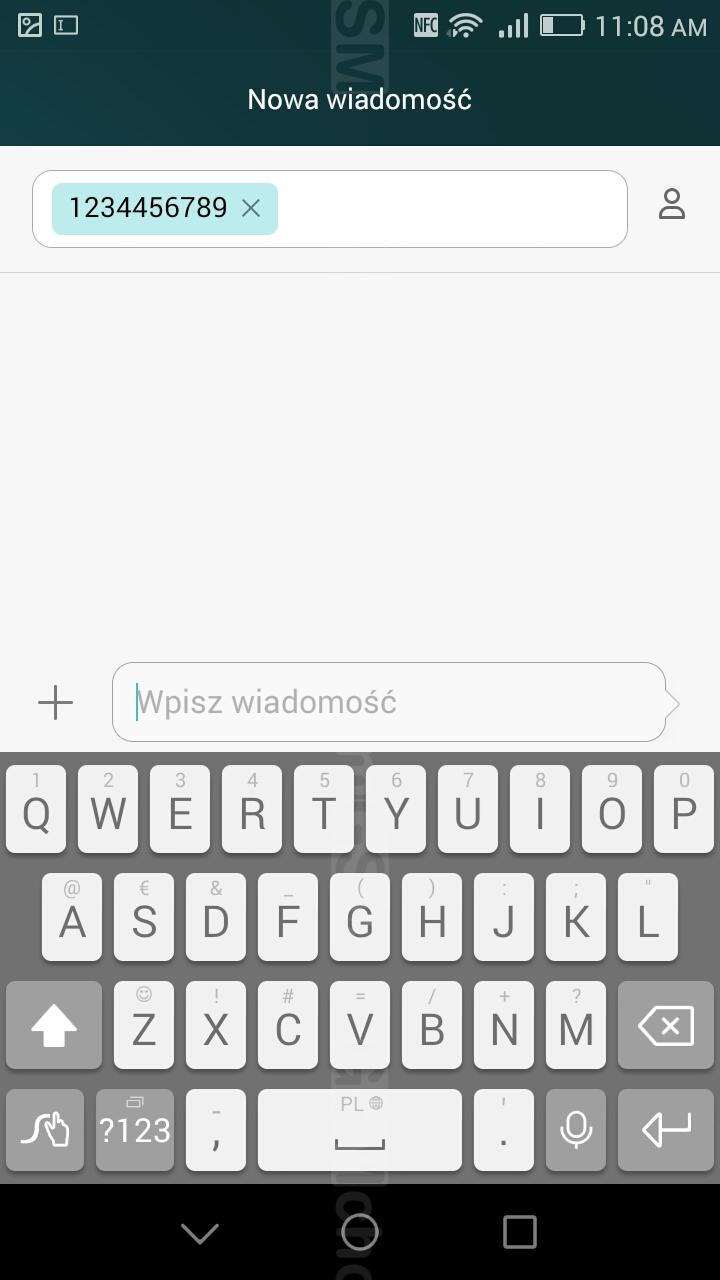Go to home via the circle button
720x1280 pixels.
coord(360,1233)
